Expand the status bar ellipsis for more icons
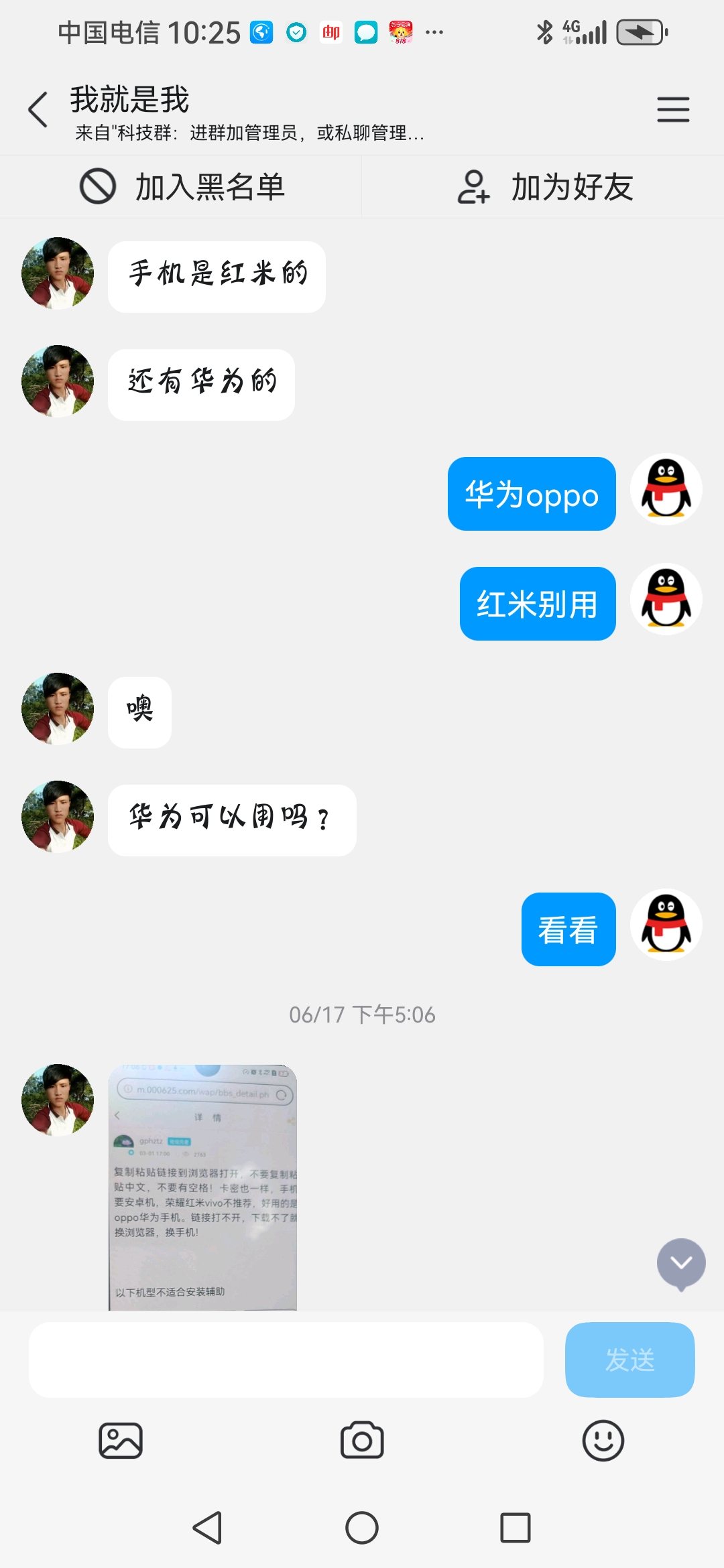 [x=433, y=31]
